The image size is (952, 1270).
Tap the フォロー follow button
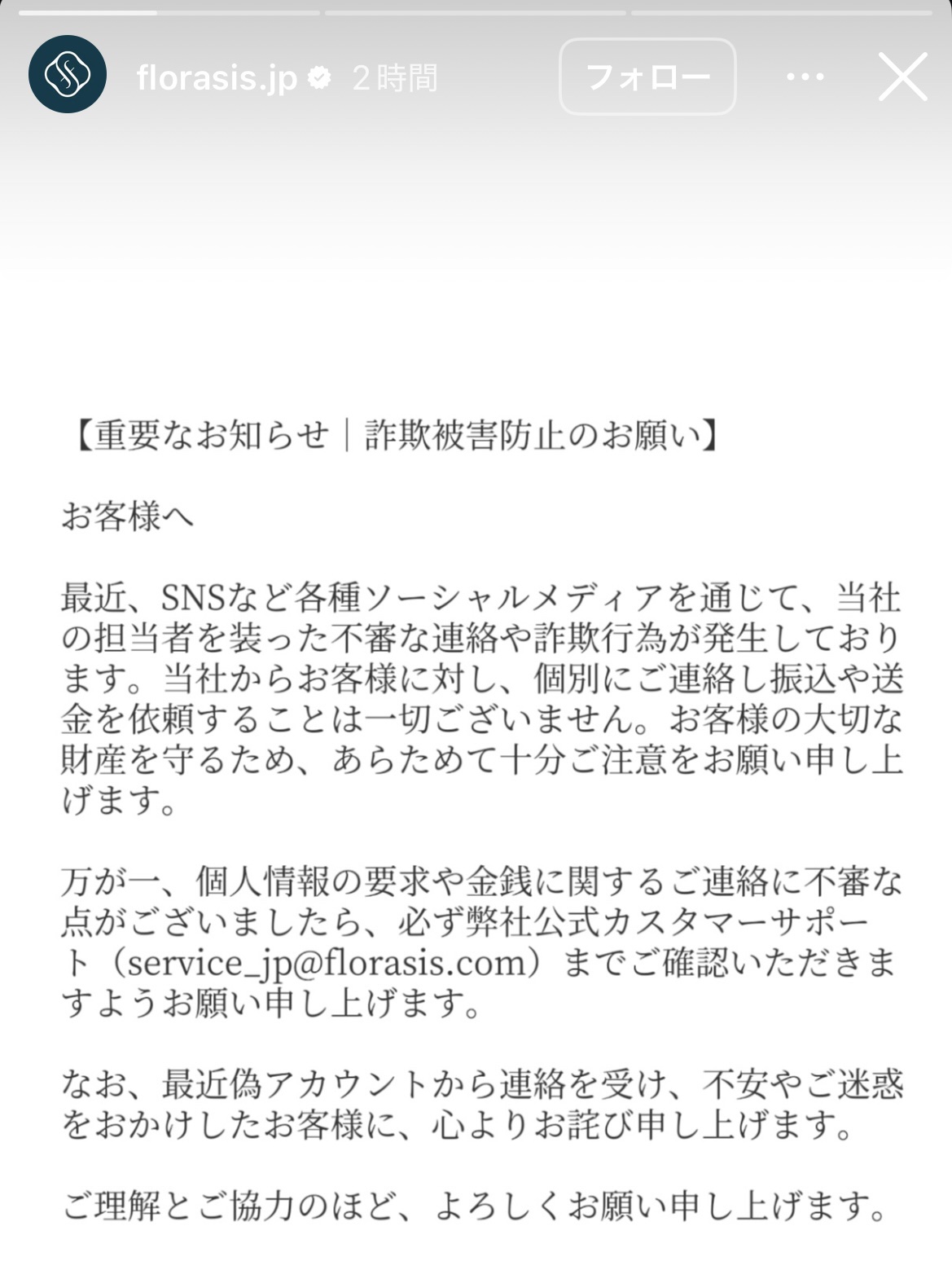(x=647, y=77)
